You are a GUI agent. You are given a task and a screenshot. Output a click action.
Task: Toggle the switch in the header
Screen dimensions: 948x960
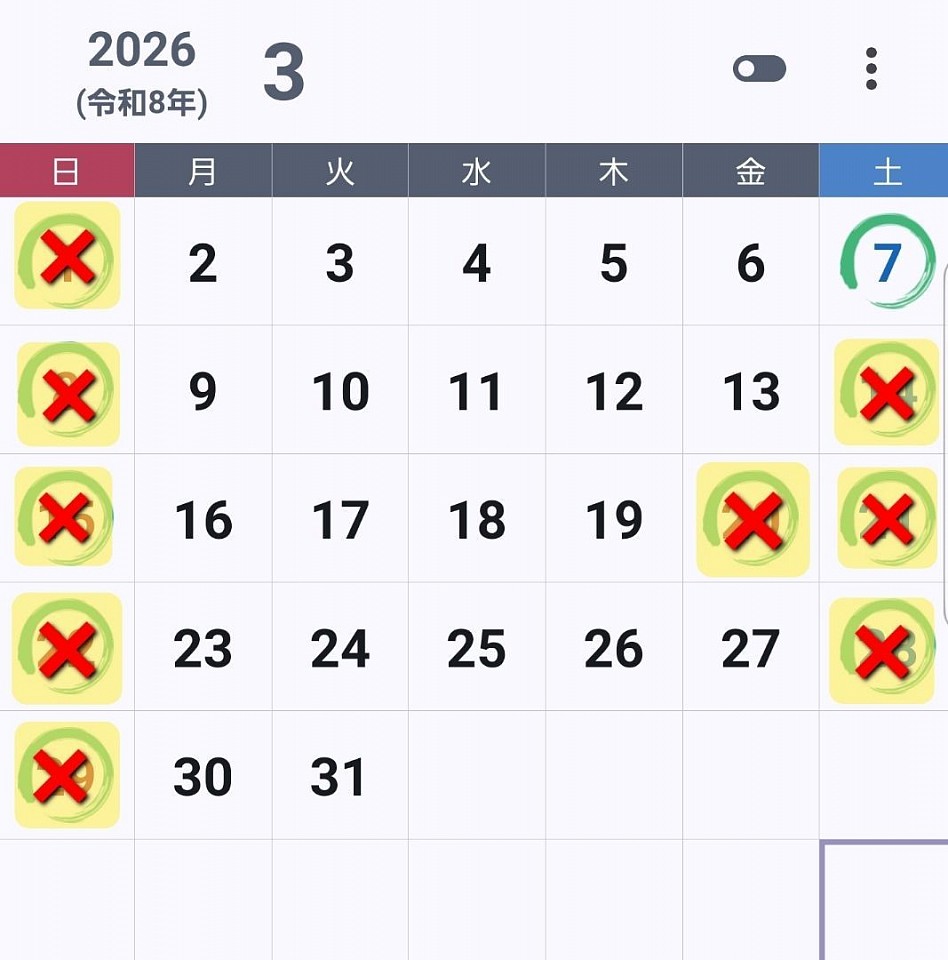coord(759,69)
